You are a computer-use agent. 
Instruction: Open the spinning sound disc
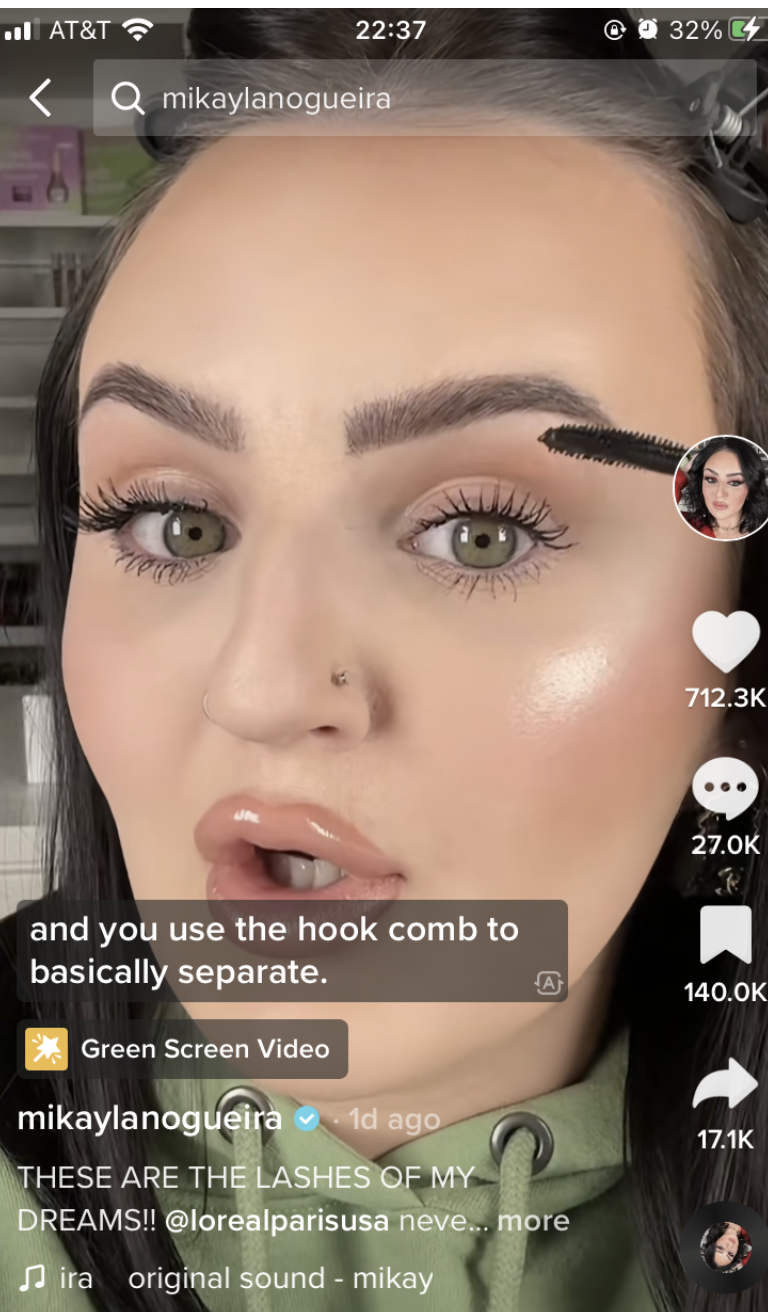tap(726, 1247)
